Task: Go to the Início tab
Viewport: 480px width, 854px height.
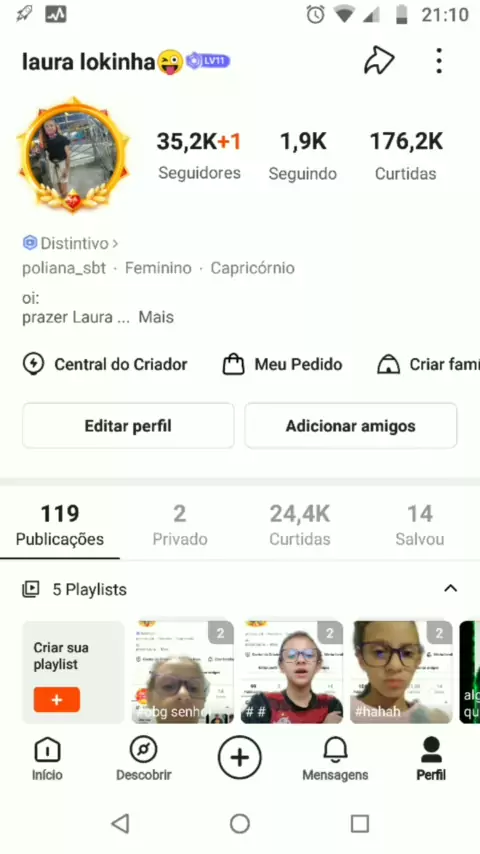Action: tap(47, 759)
